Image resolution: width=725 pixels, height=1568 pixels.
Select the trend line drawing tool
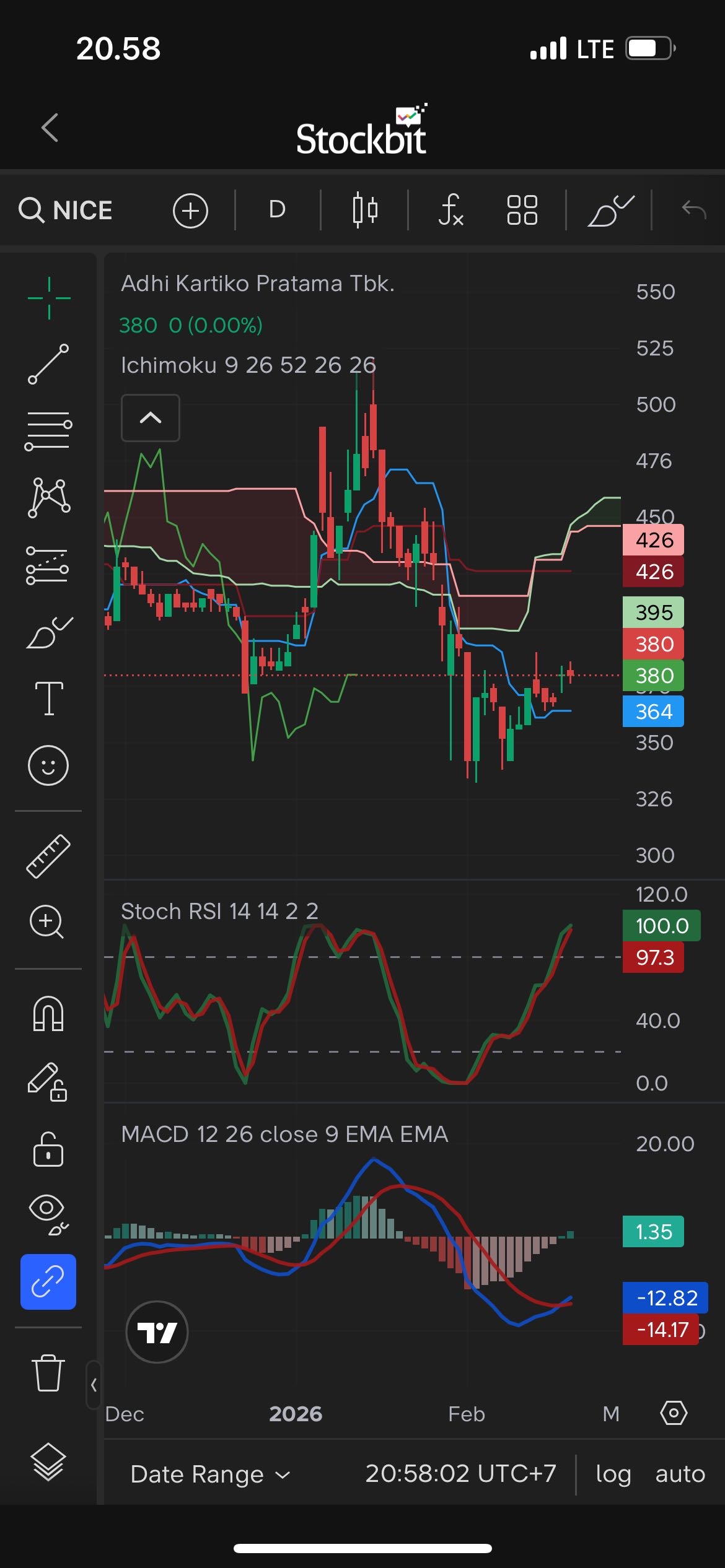click(48, 364)
